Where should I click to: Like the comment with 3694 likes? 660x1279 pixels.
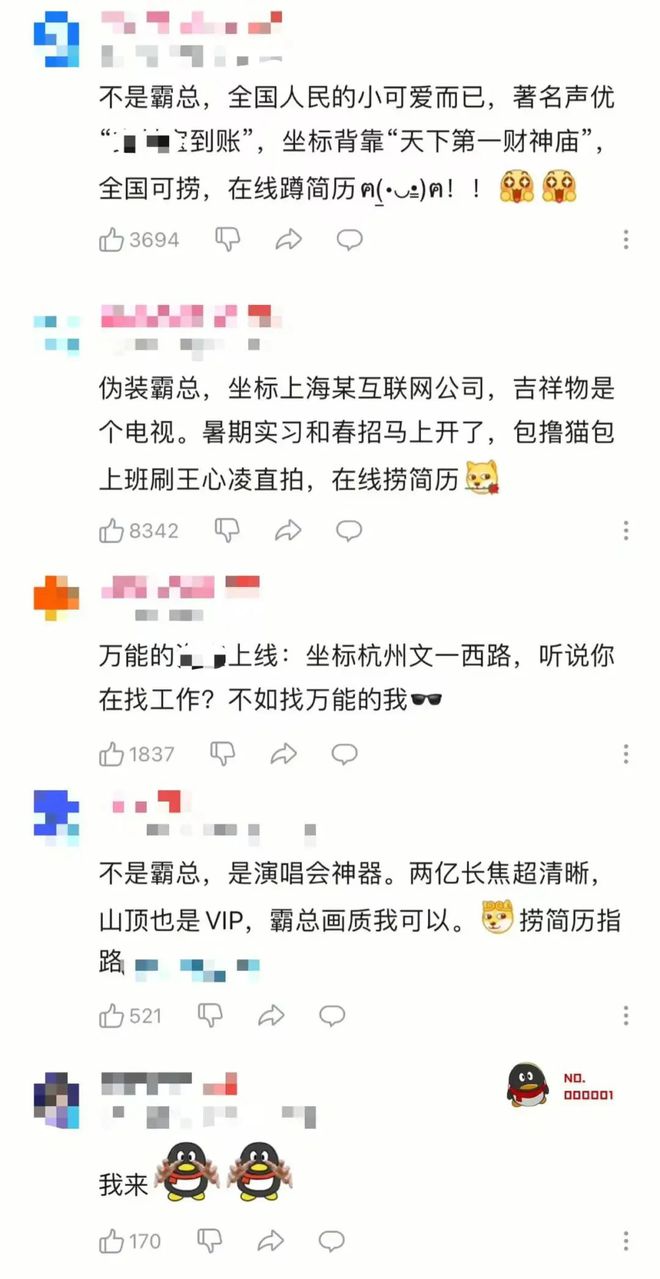click(x=112, y=240)
